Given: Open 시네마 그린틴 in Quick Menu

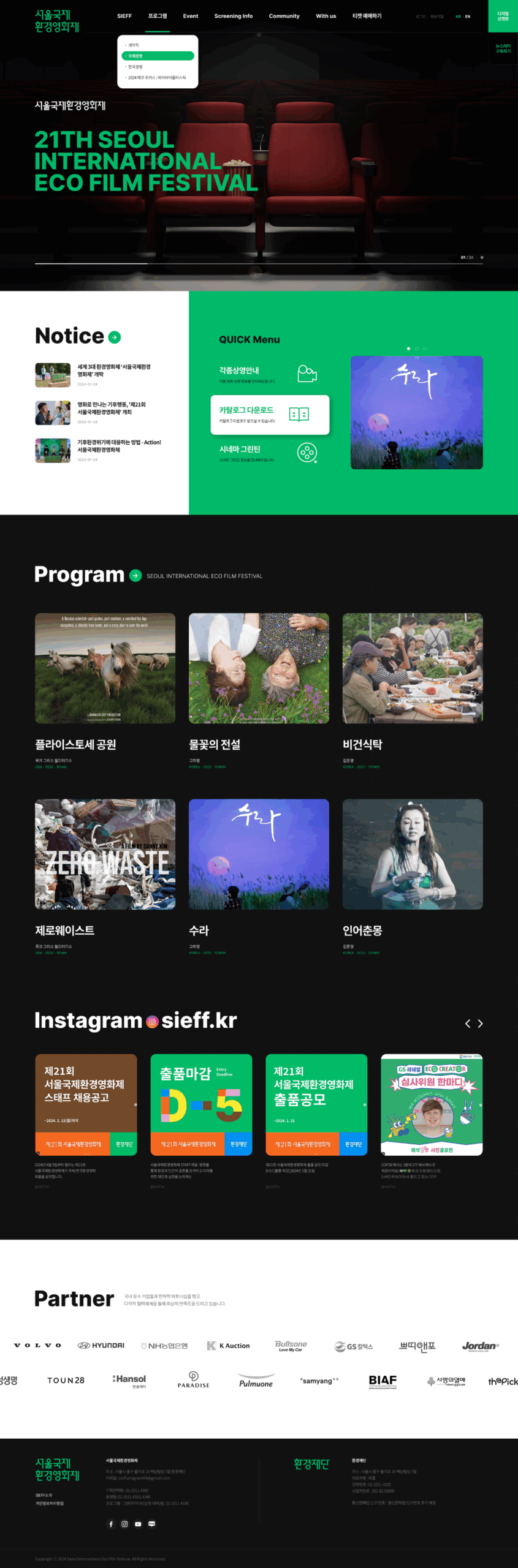Looking at the screenshot, I should point(269,453).
